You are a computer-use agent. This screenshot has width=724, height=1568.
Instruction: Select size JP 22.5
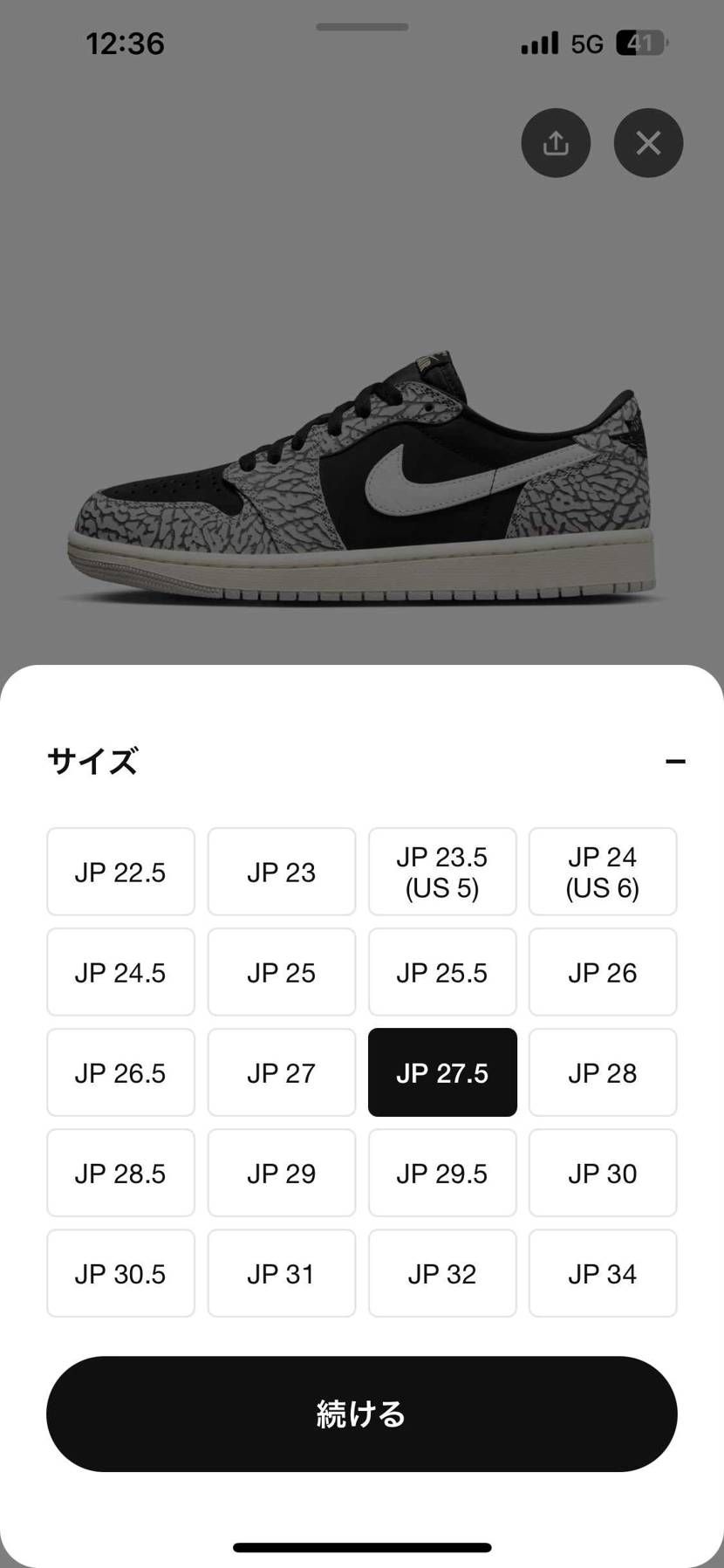pos(120,872)
